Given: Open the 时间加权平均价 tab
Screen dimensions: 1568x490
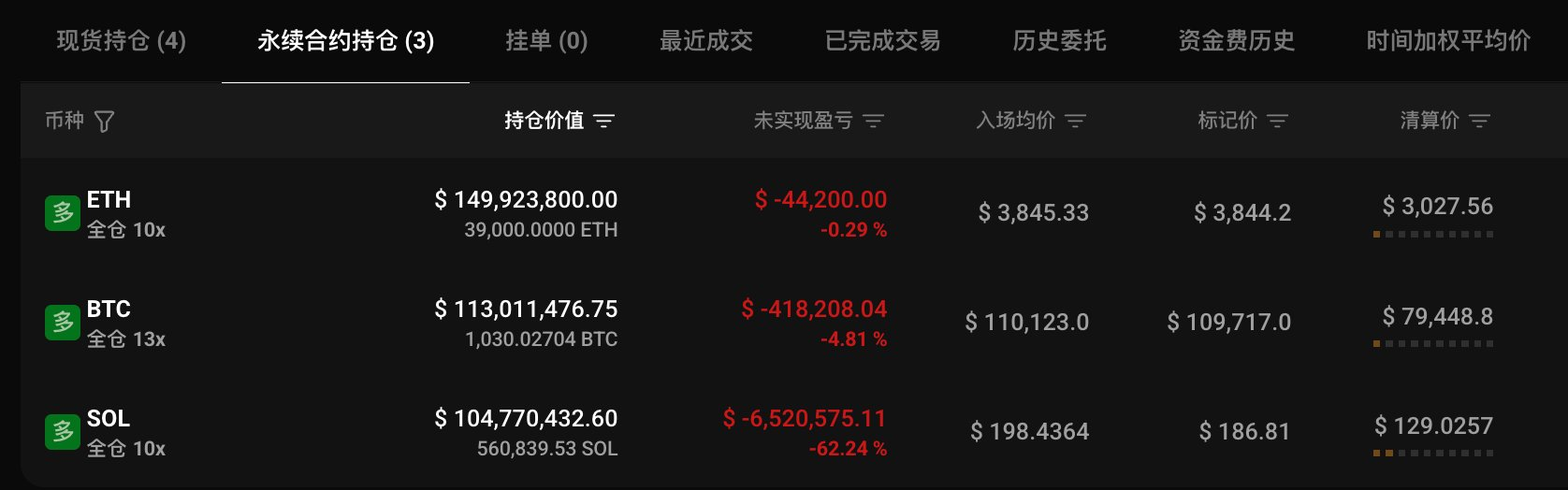Looking at the screenshot, I should point(1447,41).
